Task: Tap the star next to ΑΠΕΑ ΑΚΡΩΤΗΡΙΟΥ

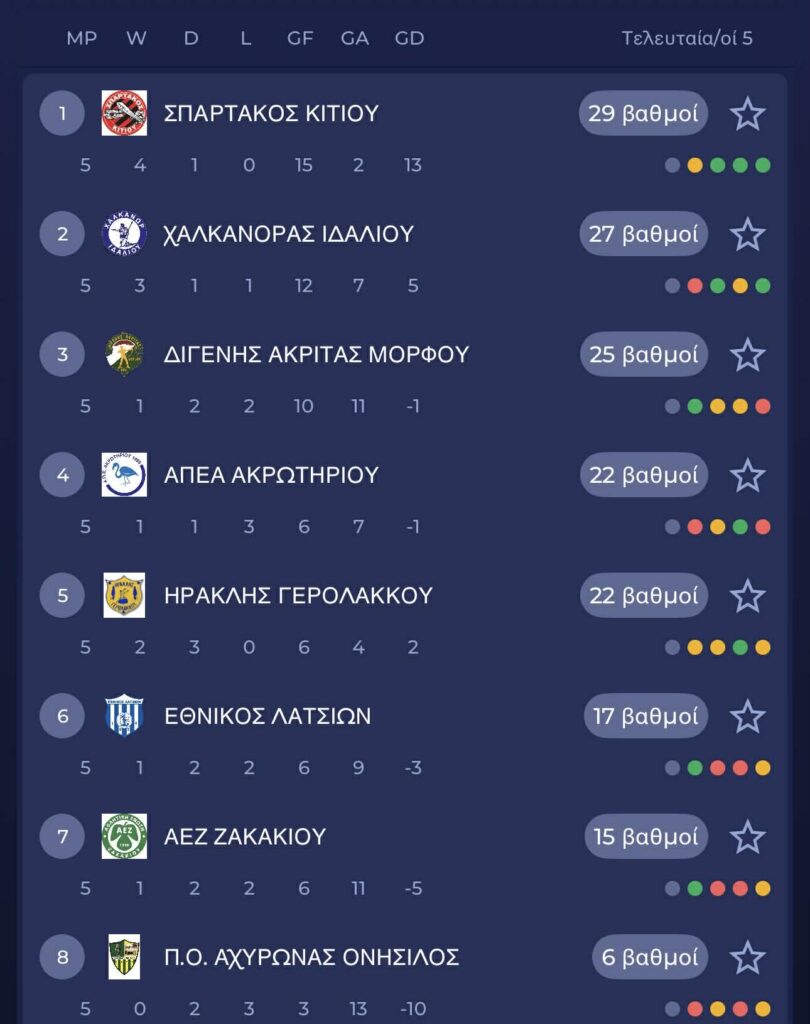Action: tap(747, 475)
